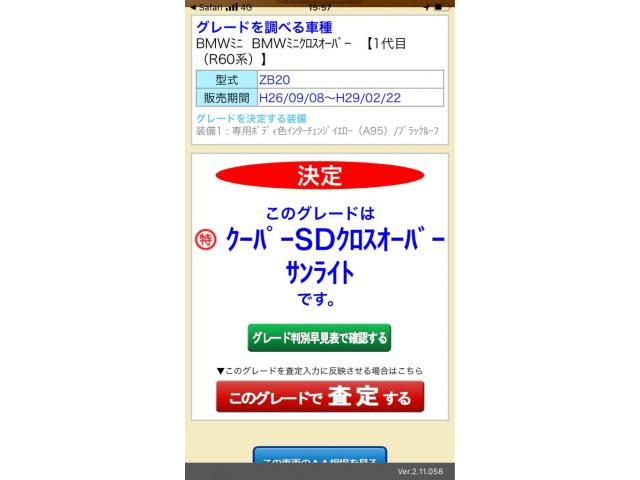Tap the green グレード判別早見表で確認する button
This screenshot has width=640, height=480.
(319, 338)
